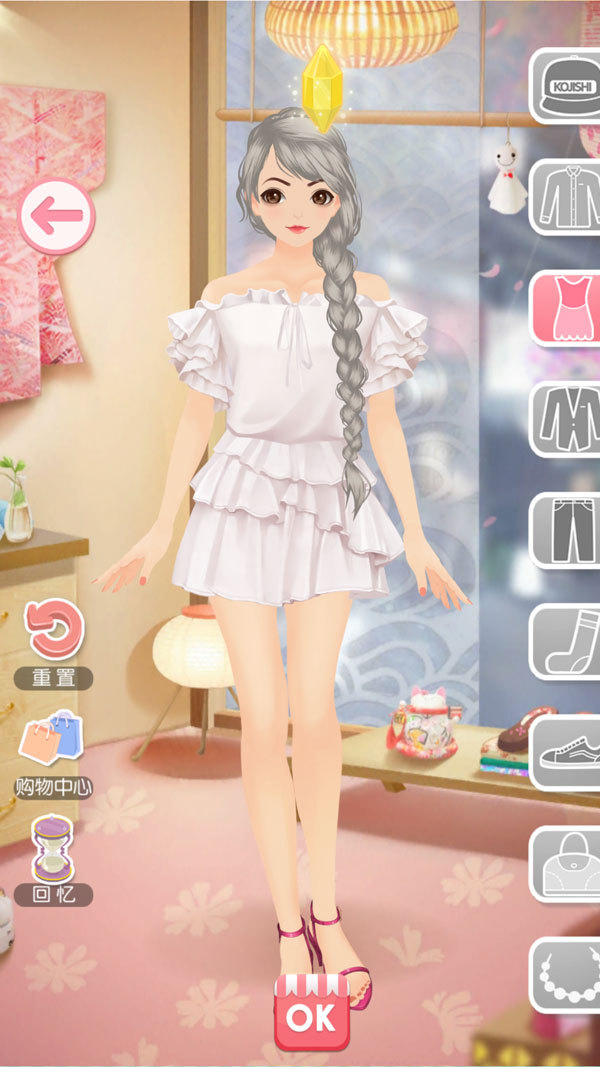600x1067 pixels.
Task: Select the shirt tops category
Action: (567, 197)
